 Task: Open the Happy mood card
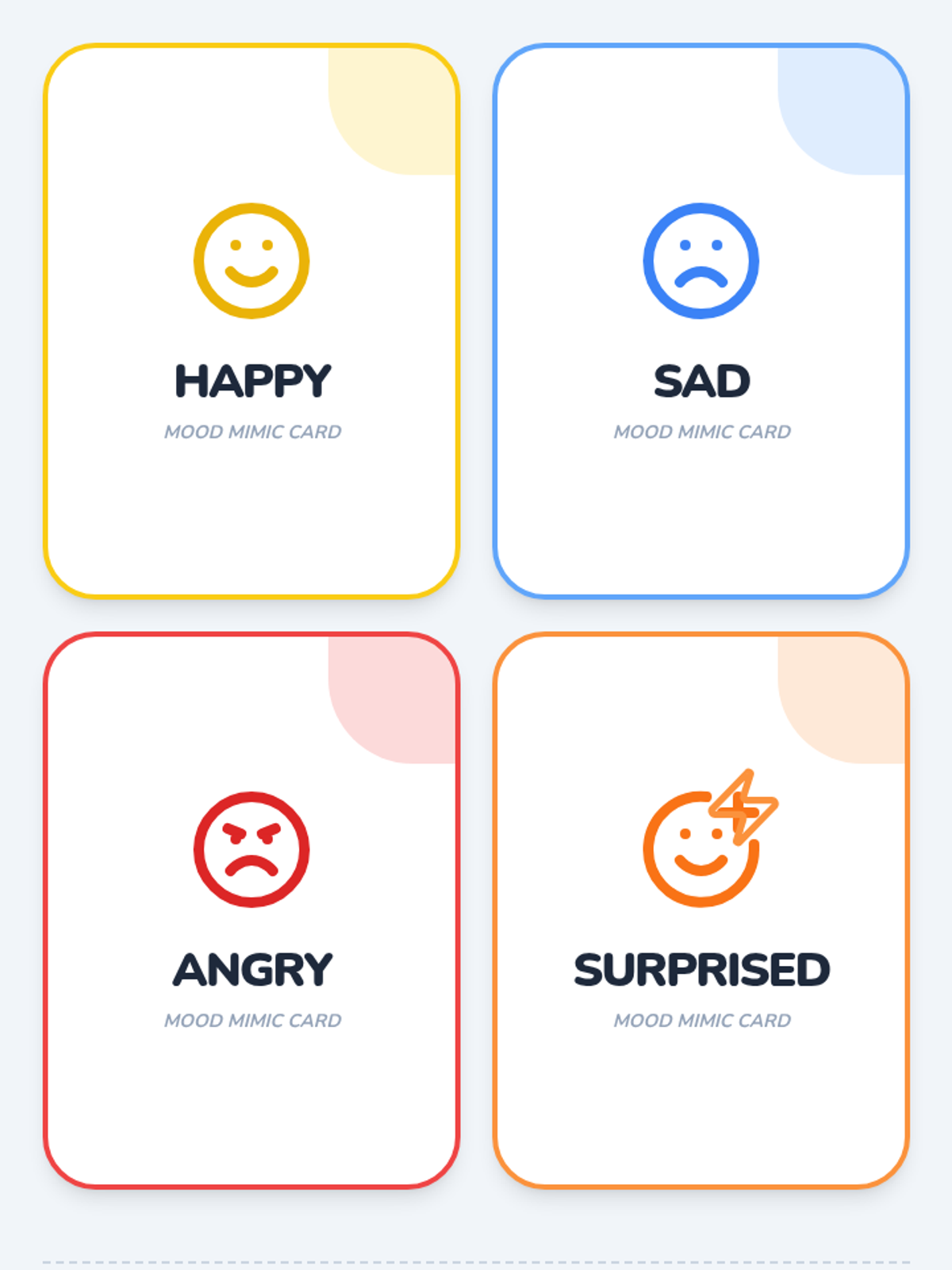point(251,321)
